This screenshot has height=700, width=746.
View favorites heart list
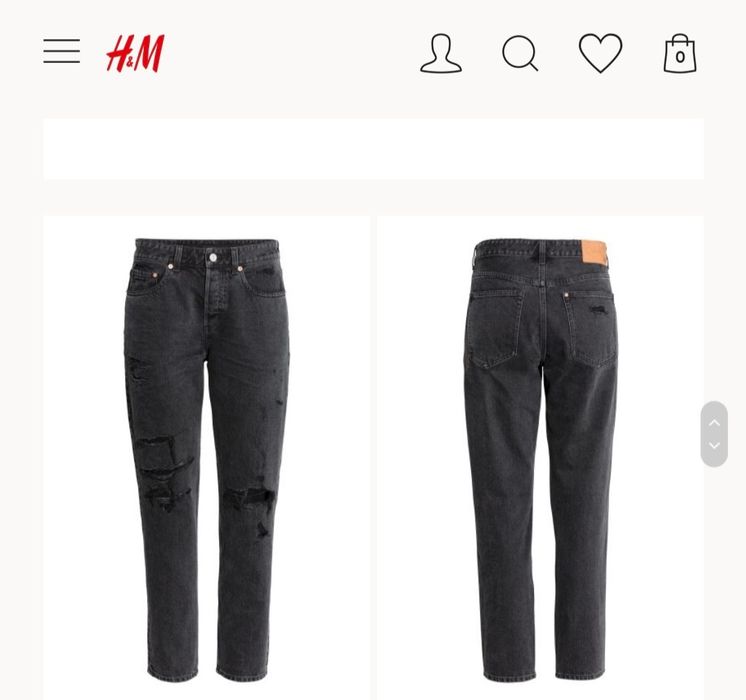click(x=600, y=53)
